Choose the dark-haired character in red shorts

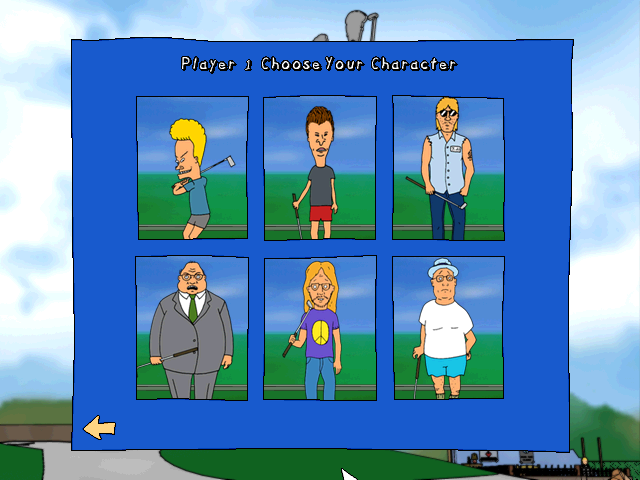coord(320,168)
